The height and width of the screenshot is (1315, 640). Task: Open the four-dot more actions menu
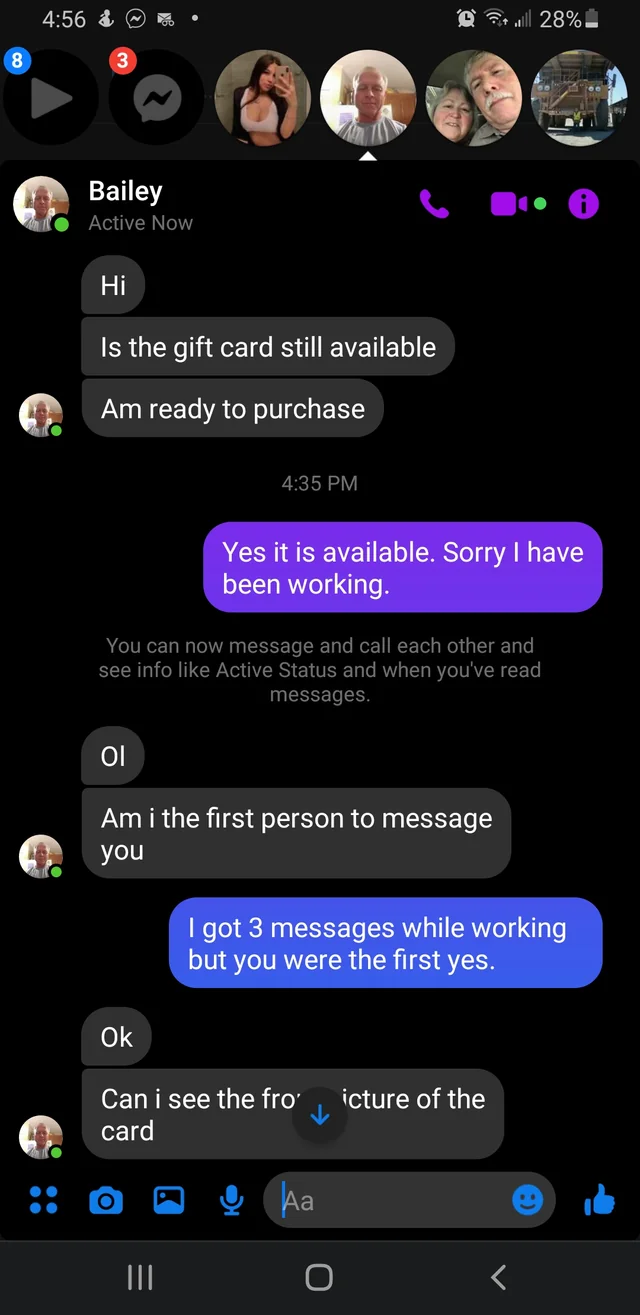point(43,1199)
